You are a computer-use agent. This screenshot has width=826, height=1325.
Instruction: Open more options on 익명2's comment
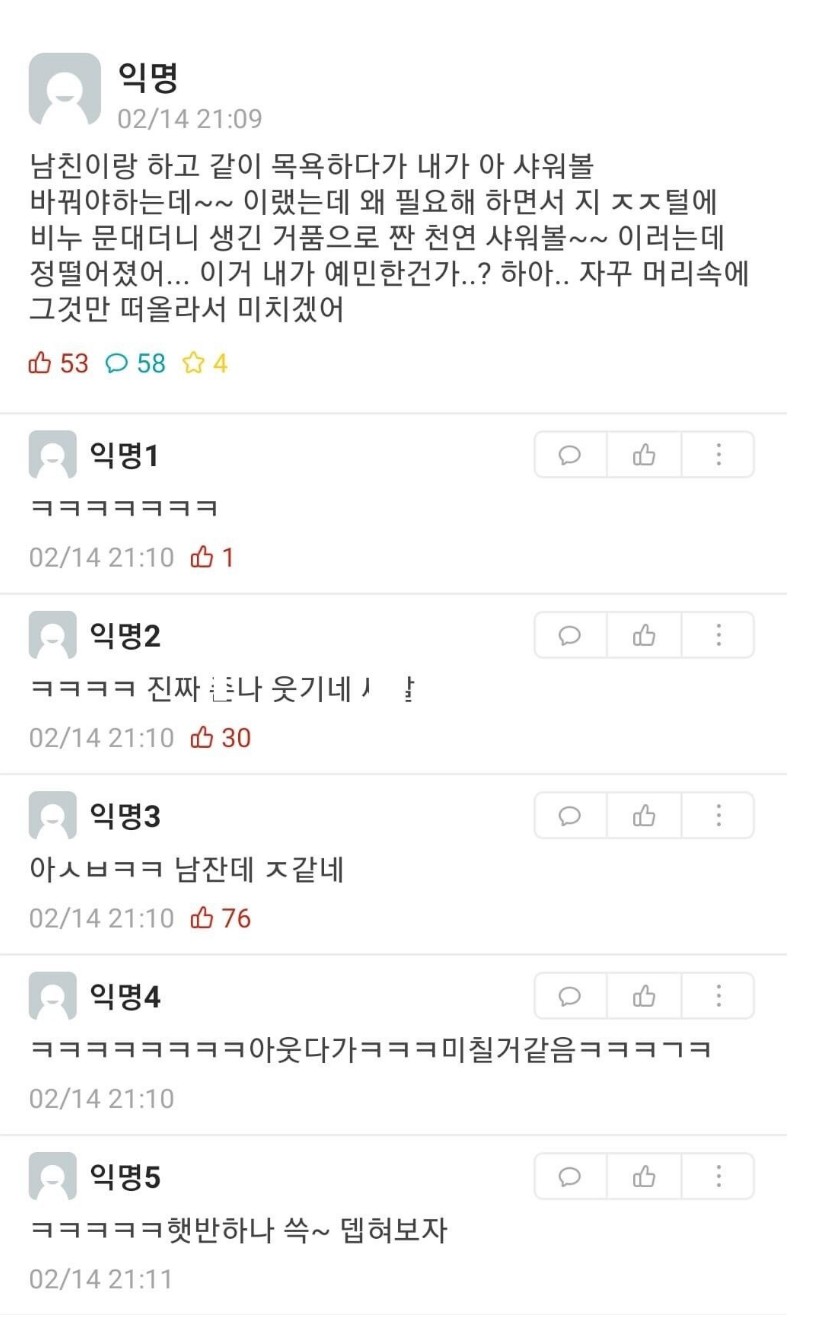(x=718, y=636)
